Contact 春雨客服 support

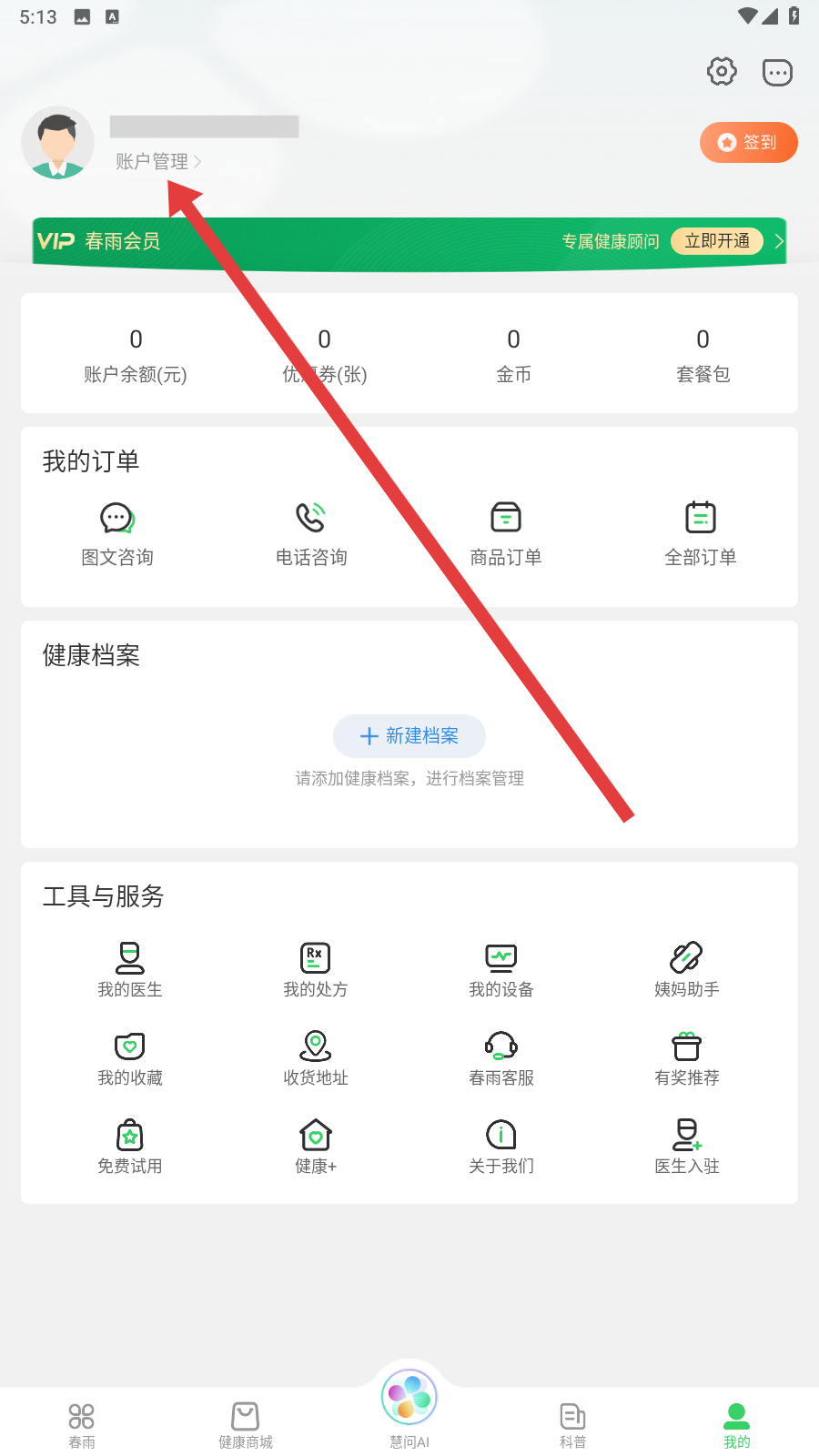pos(501,1058)
